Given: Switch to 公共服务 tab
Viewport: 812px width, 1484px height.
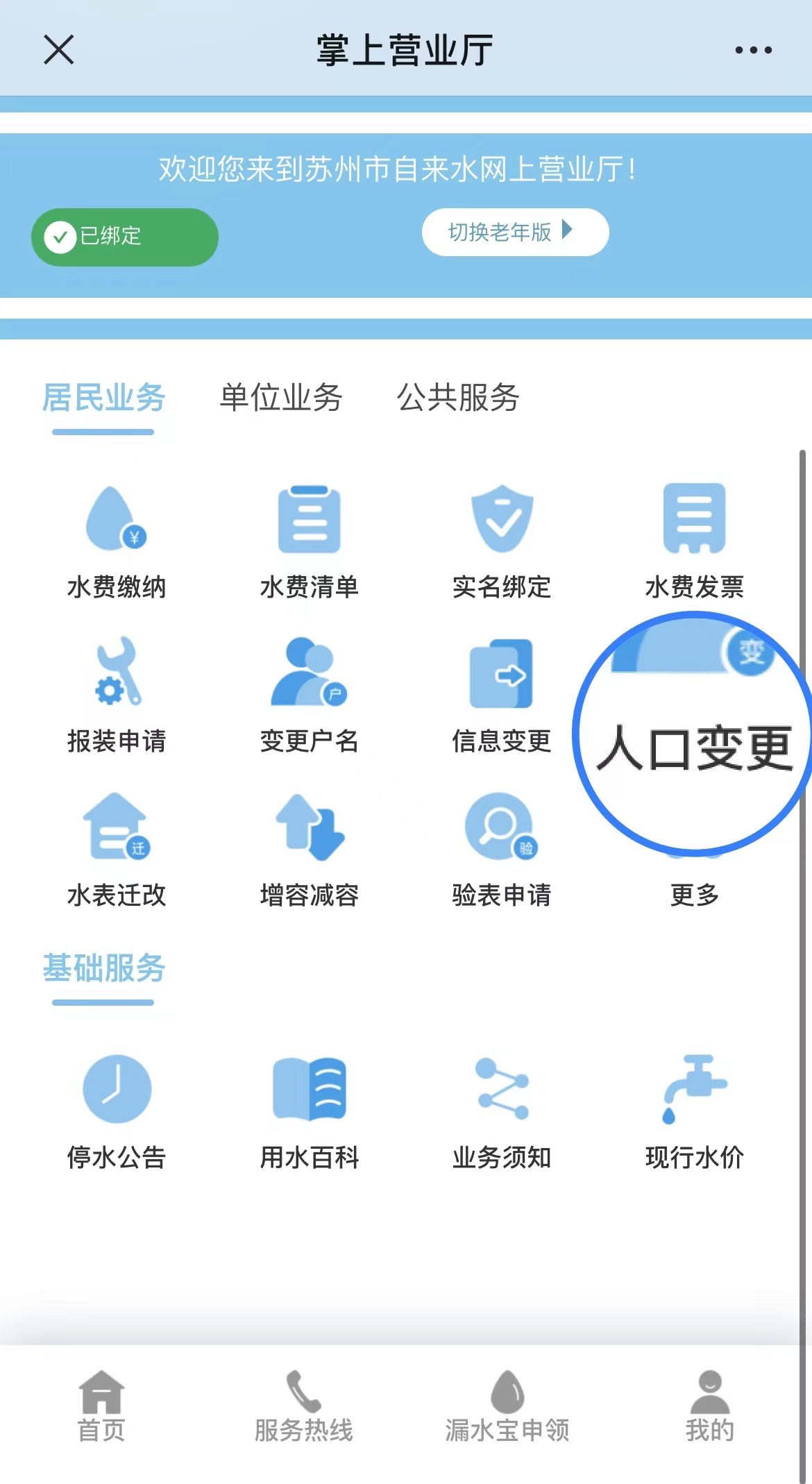Looking at the screenshot, I should pos(457,398).
